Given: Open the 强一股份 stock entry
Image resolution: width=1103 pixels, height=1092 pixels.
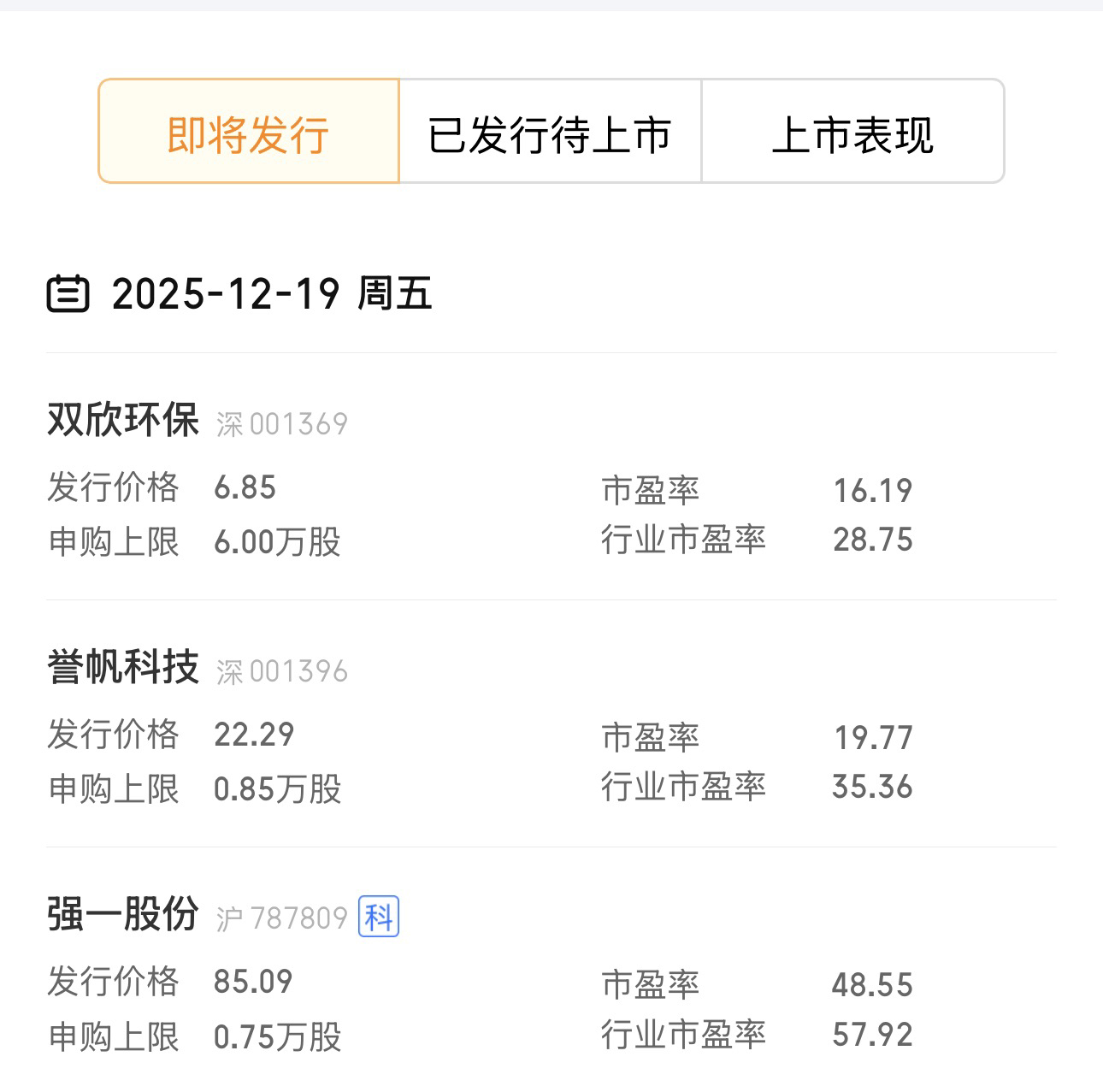Looking at the screenshot, I should [x=123, y=914].
